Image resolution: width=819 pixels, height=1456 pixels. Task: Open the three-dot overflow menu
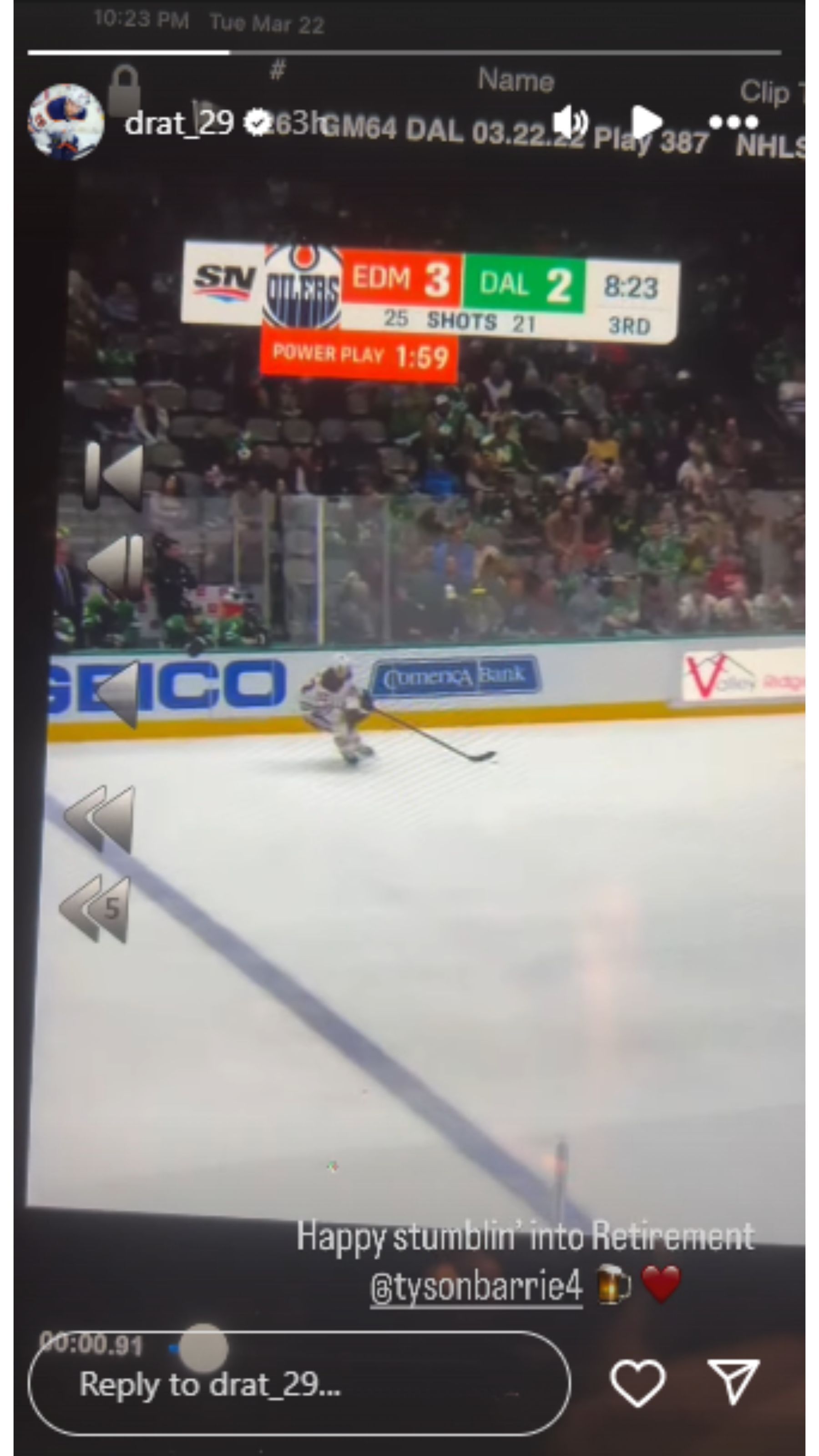(x=733, y=121)
